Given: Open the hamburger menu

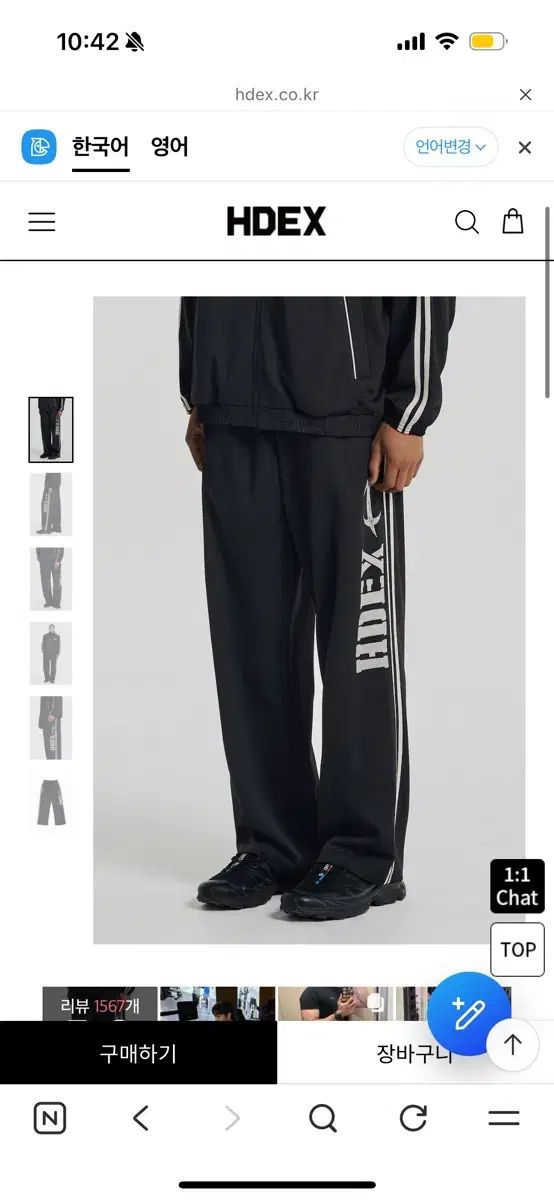Looking at the screenshot, I should 42,222.
